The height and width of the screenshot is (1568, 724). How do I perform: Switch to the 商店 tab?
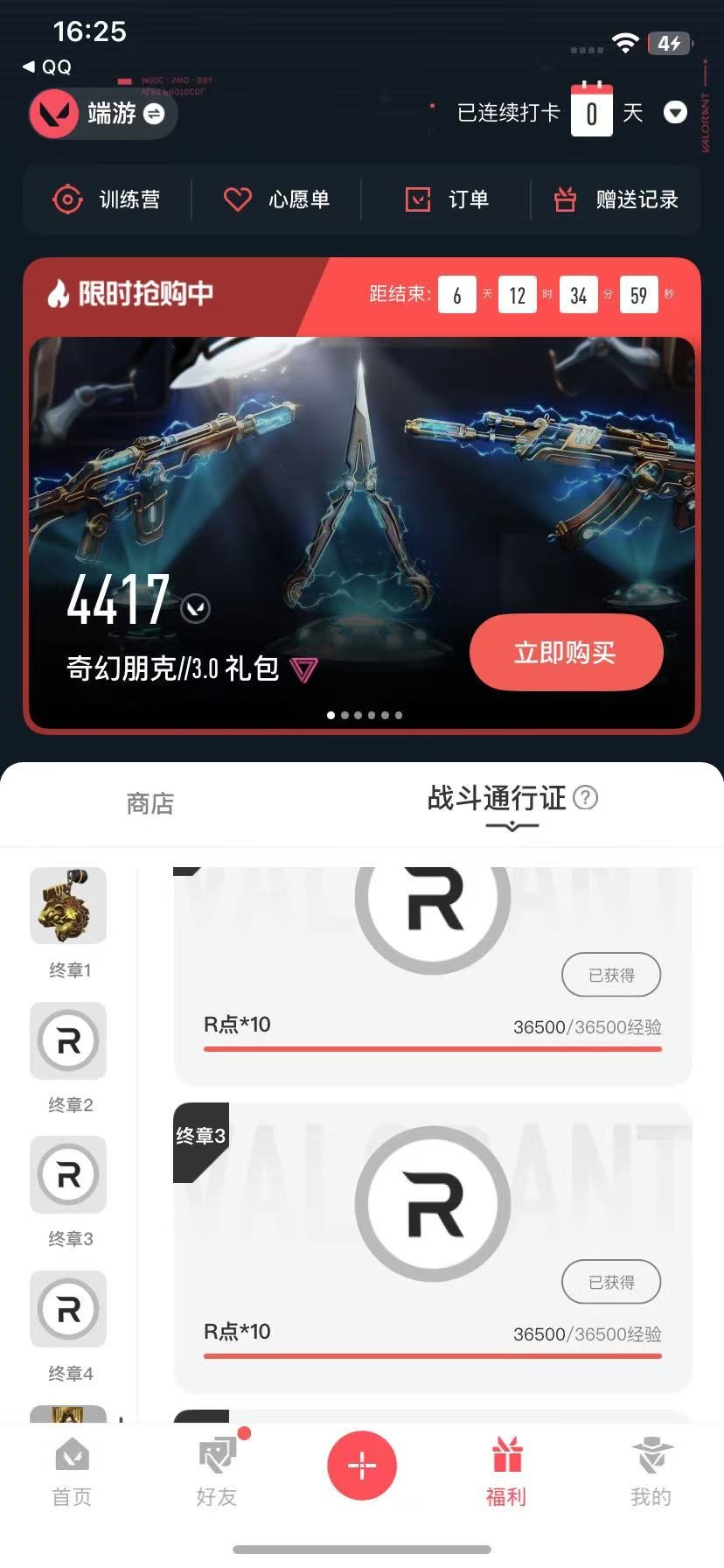coord(150,803)
